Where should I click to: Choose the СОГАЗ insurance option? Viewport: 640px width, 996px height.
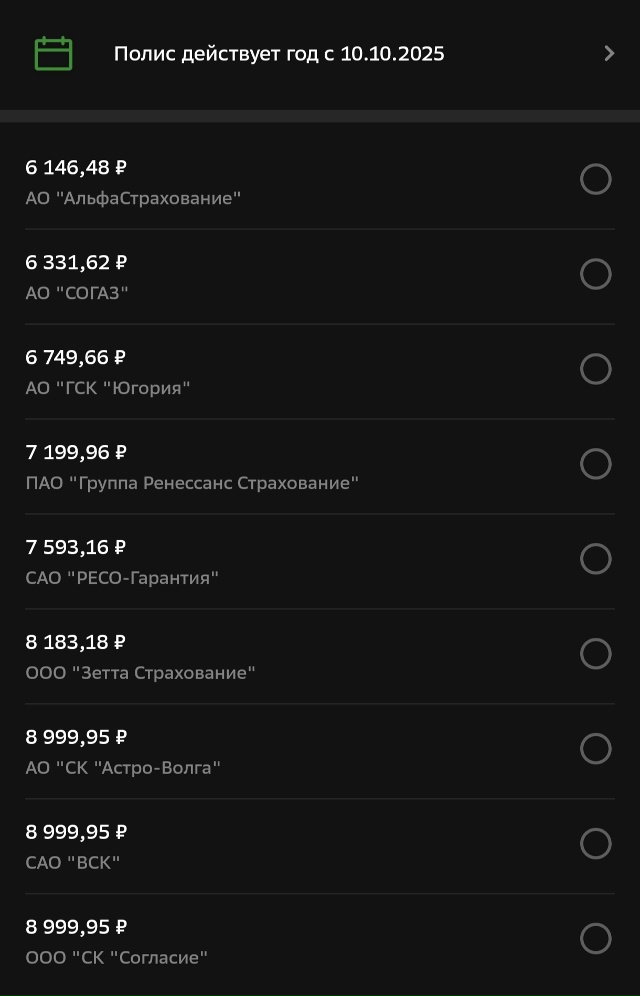click(595, 274)
